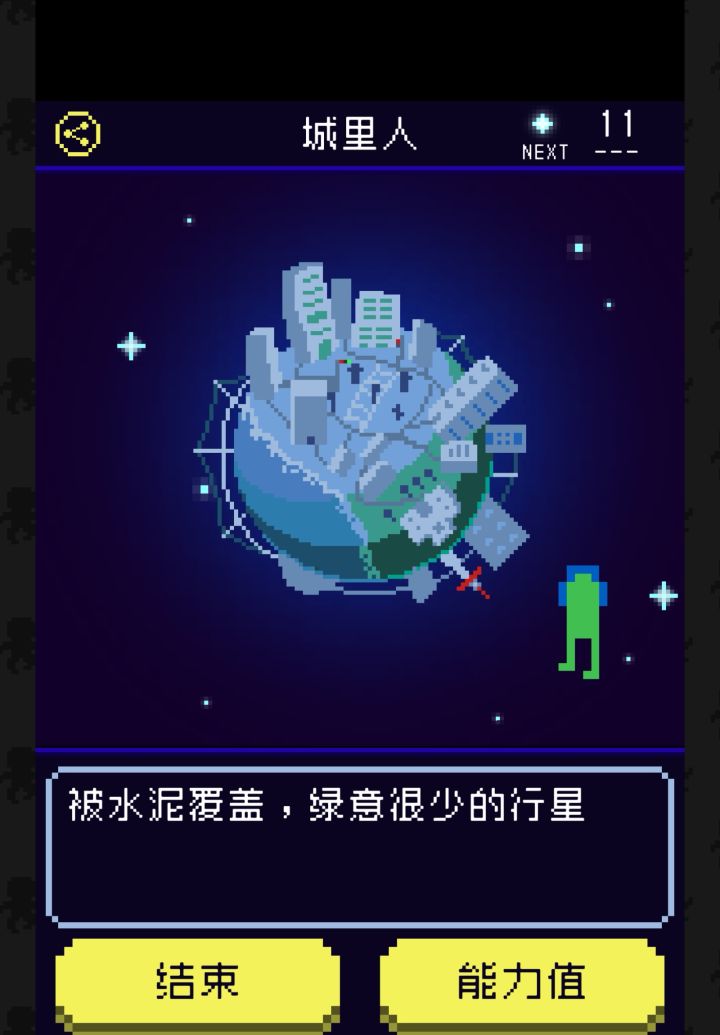Tap the NEXT label in the header
The height and width of the screenshot is (1035, 720).
pyautogui.click(x=544, y=153)
